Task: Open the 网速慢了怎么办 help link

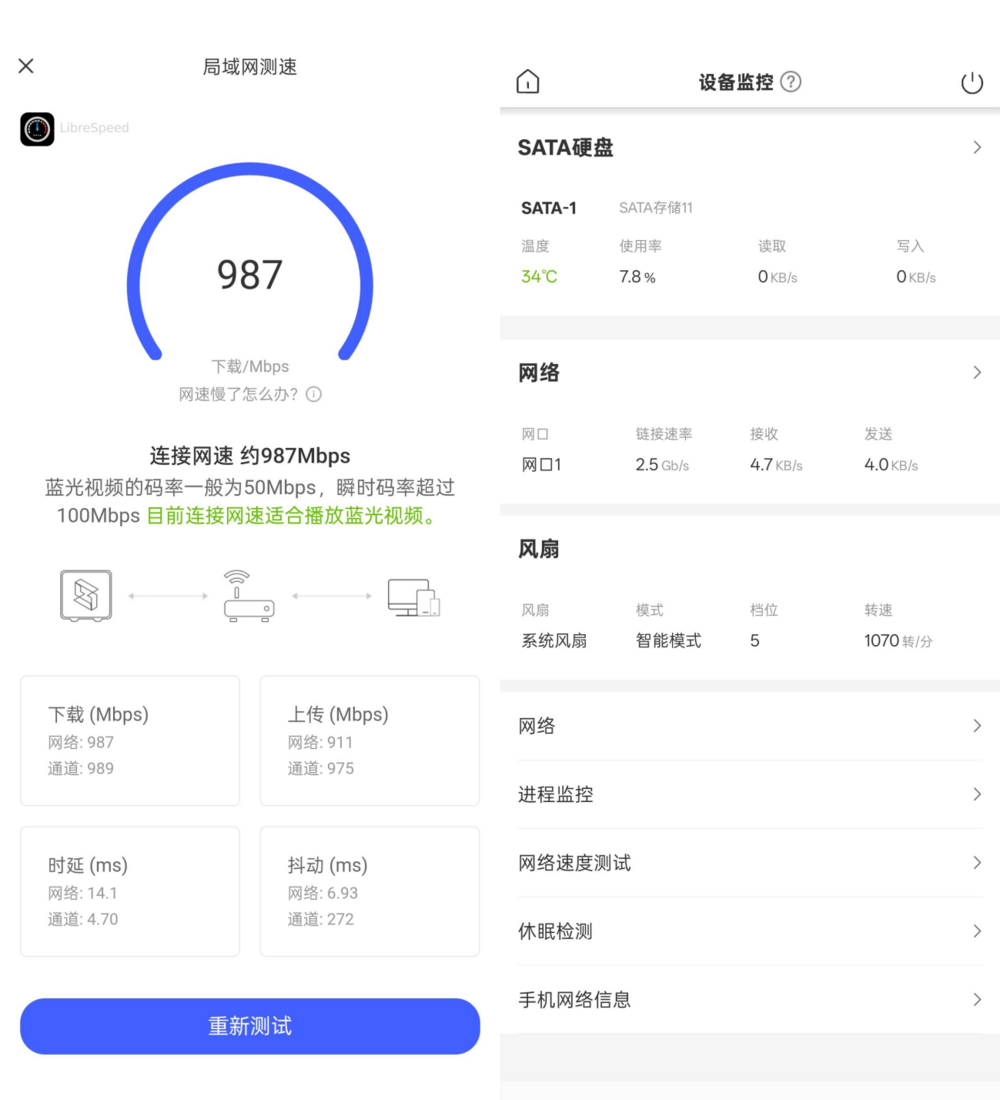Action: (x=250, y=395)
